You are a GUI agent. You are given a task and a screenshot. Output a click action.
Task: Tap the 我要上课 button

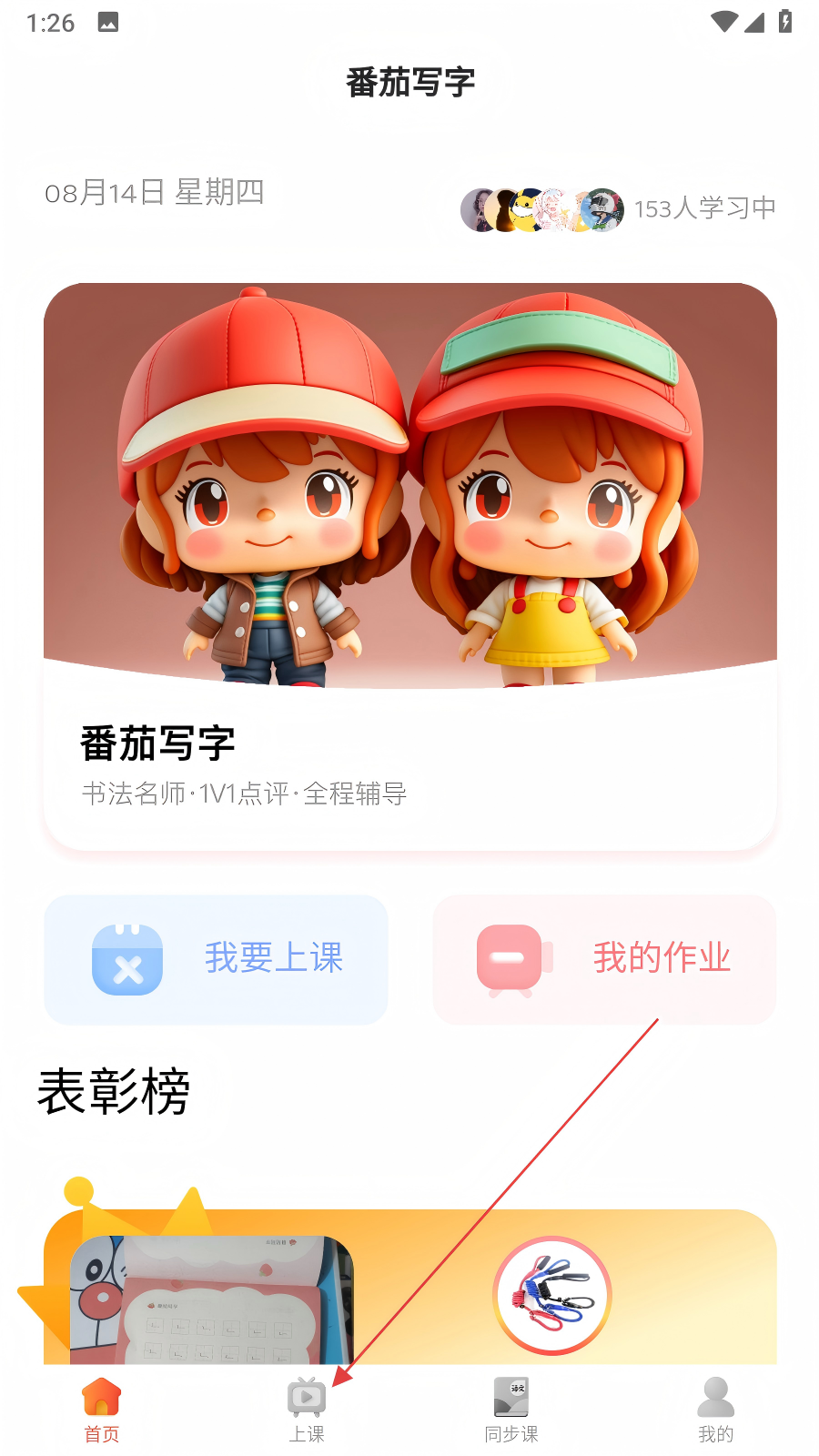[x=216, y=959]
